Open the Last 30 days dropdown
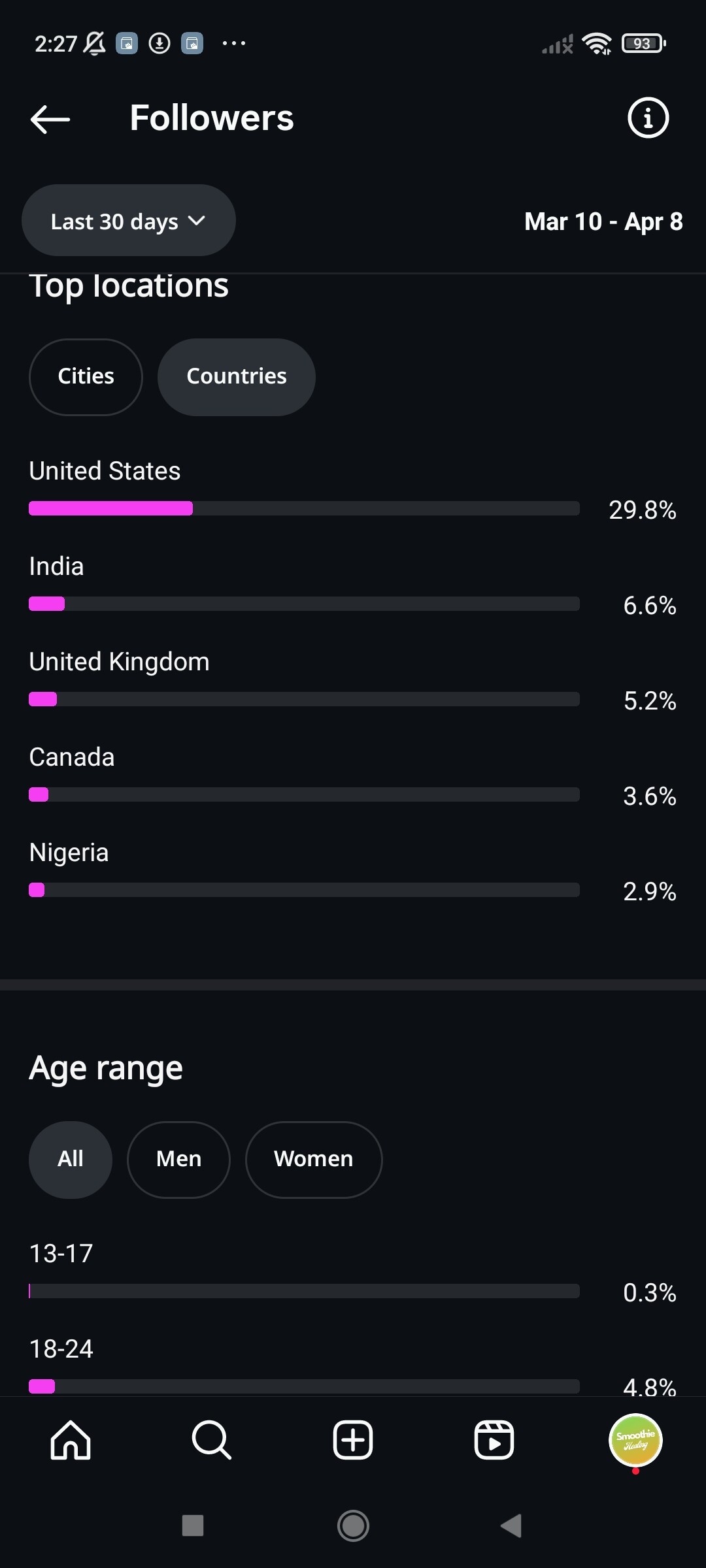This screenshot has height=1568, width=706. click(x=129, y=221)
